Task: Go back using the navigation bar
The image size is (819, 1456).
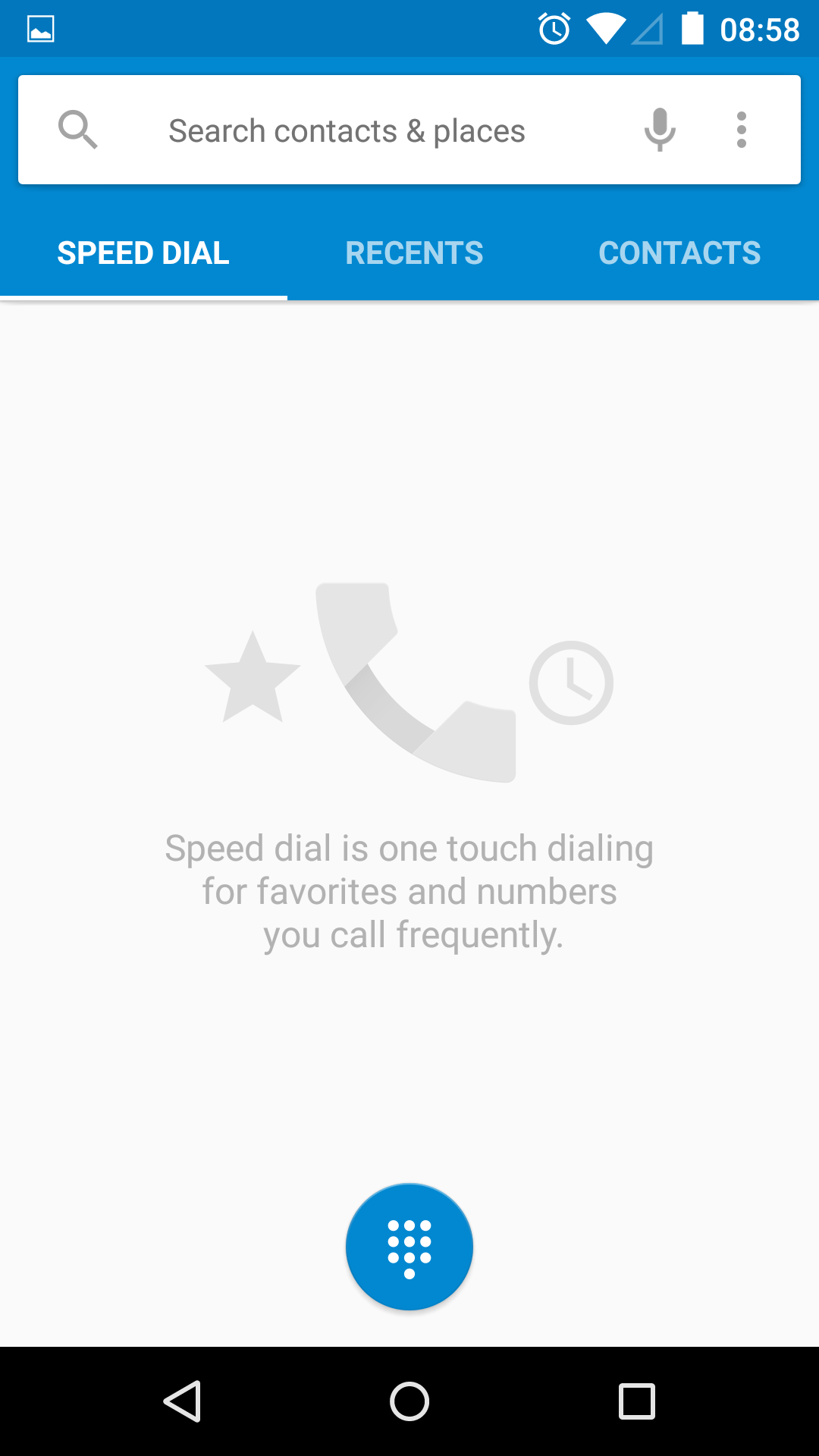Action: click(182, 1401)
